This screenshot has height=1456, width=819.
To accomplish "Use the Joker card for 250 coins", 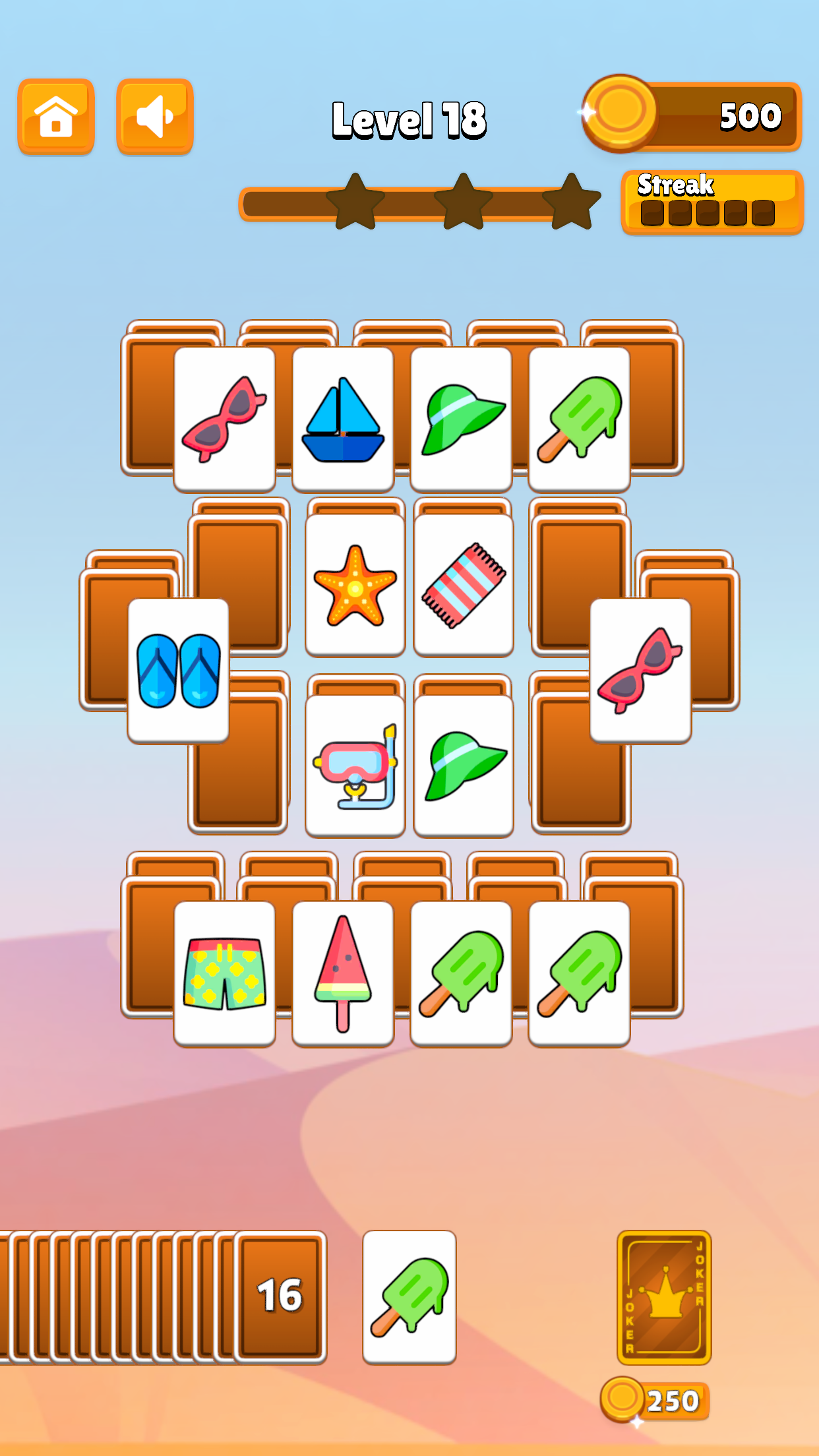I will (x=663, y=1296).
